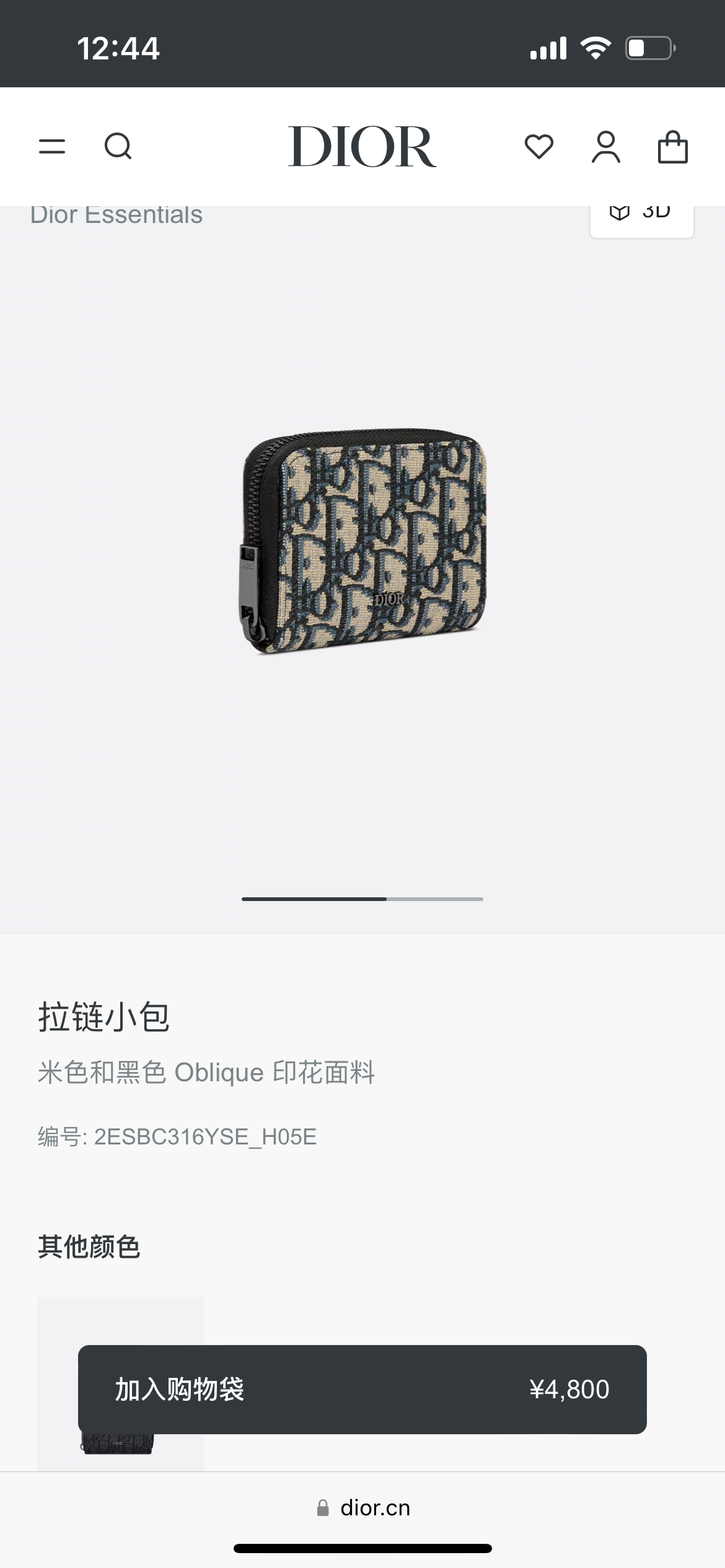Select the other color thumbnail under 其他颜色
725x1568 pixels.
[x=120, y=1320]
